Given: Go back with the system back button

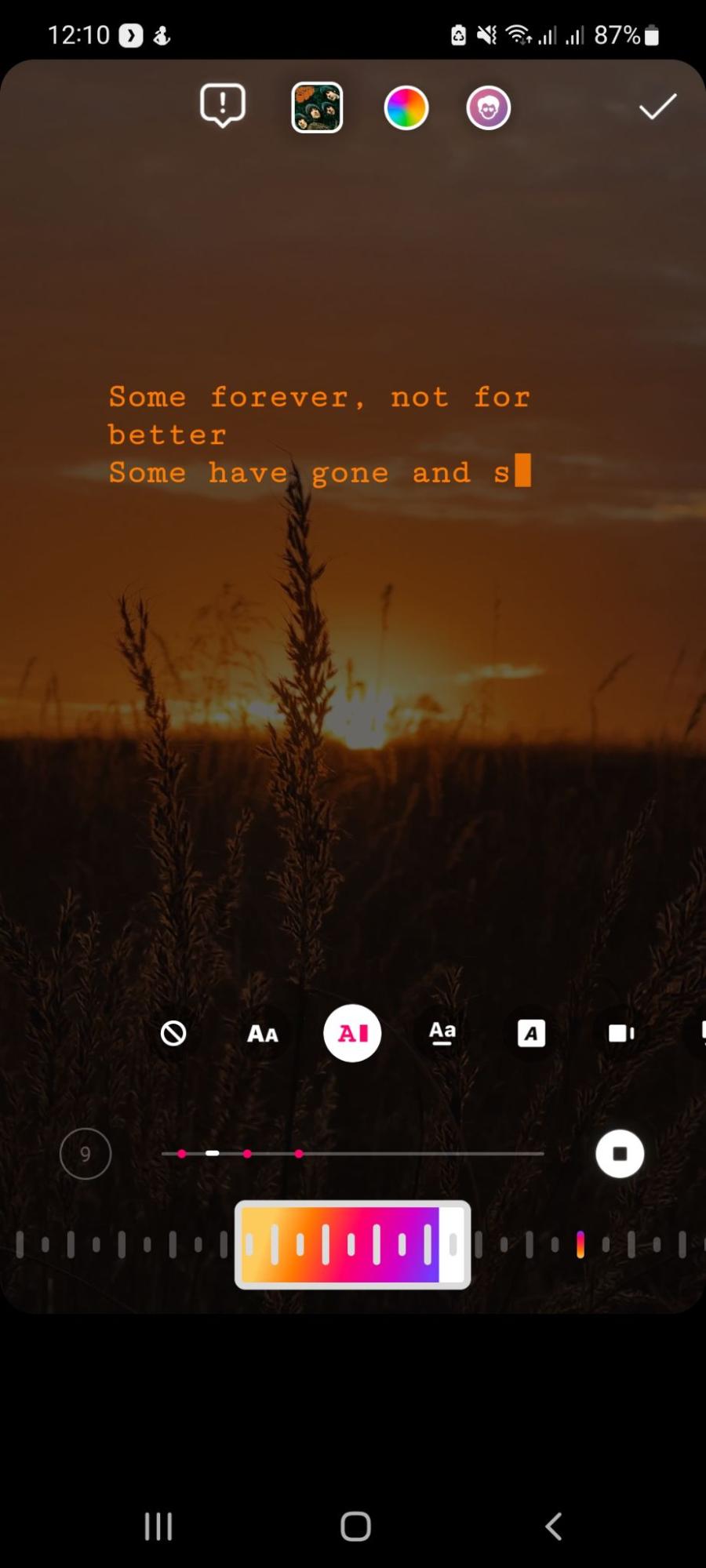Looking at the screenshot, I should [553, 1526].
